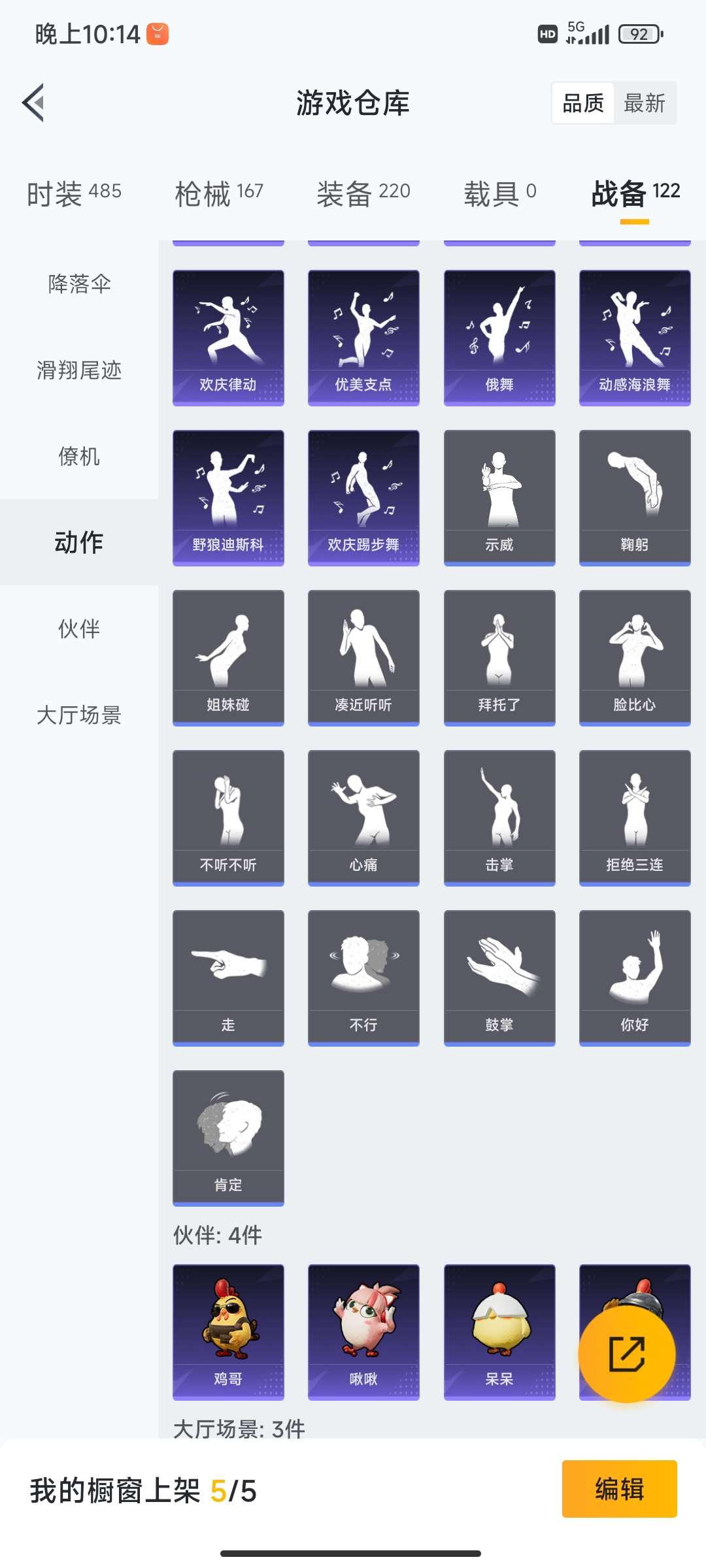Viewport: 706px width, 1568px height.
Task: Select the 载具 tab
Action: (499, 193)
